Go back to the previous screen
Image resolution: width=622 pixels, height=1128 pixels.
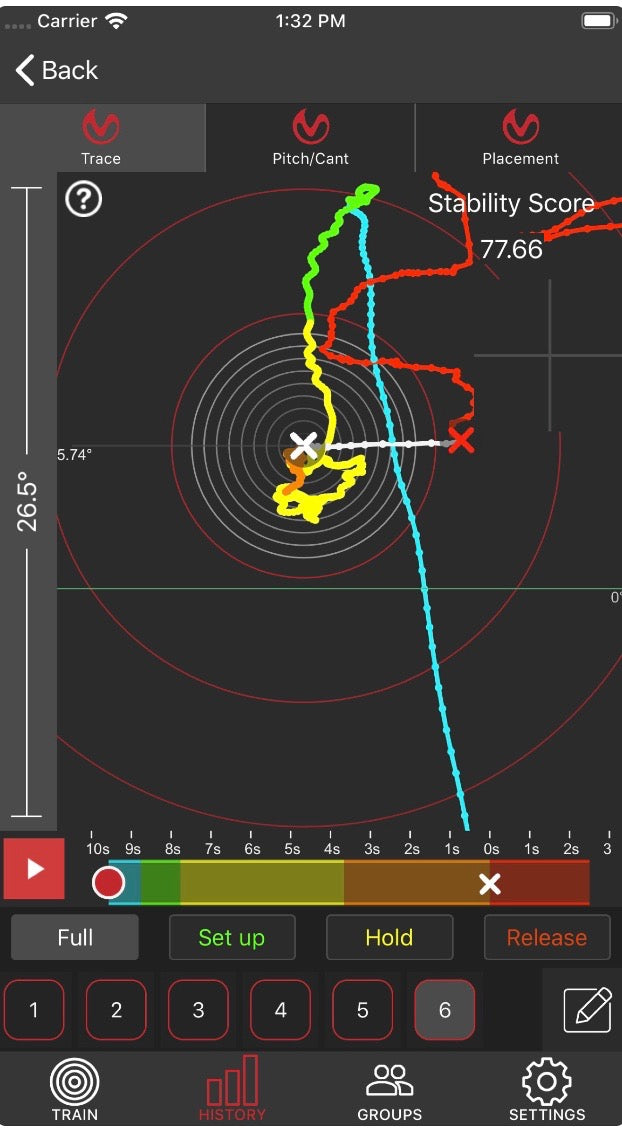56,70
